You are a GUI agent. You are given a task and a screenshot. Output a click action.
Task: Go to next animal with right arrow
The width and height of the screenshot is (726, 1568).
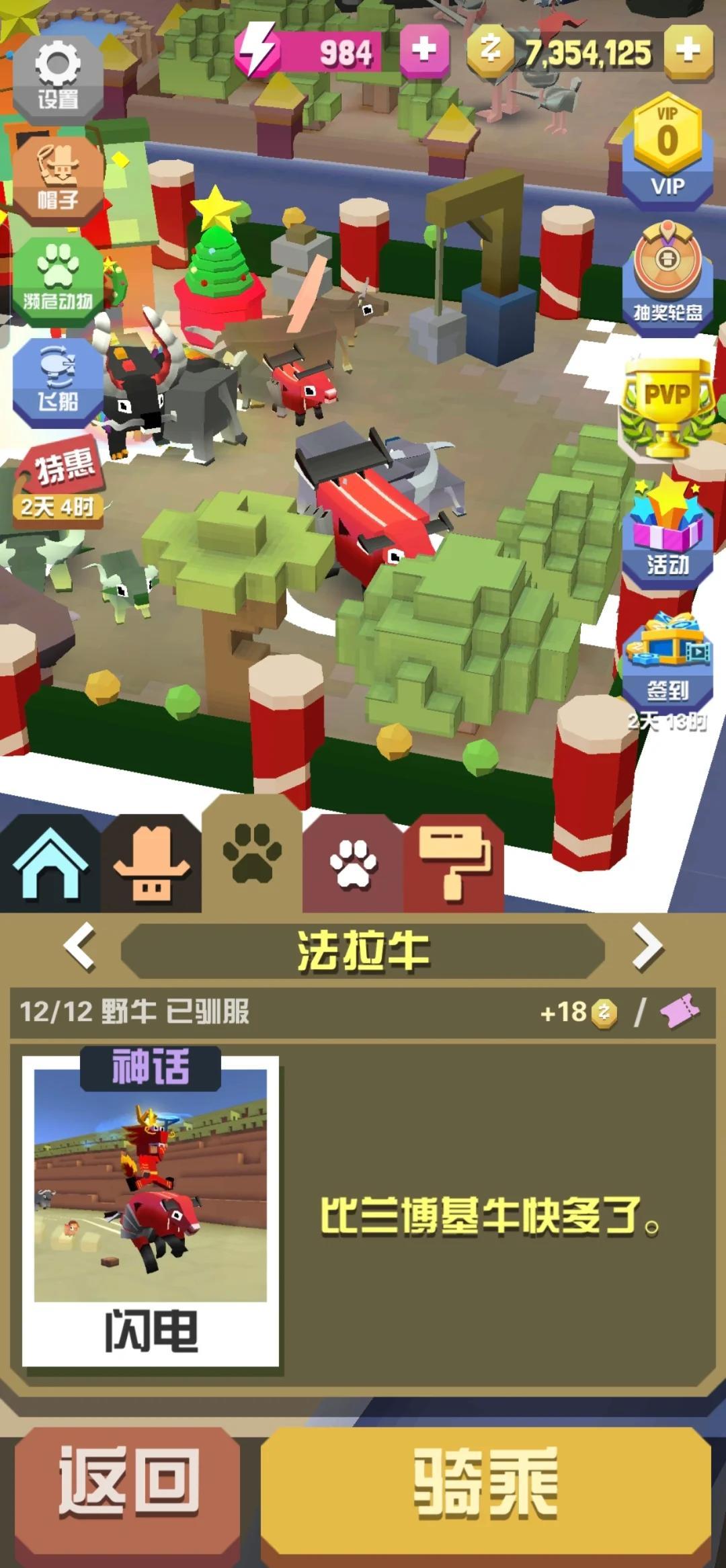(x=647, y=948)
